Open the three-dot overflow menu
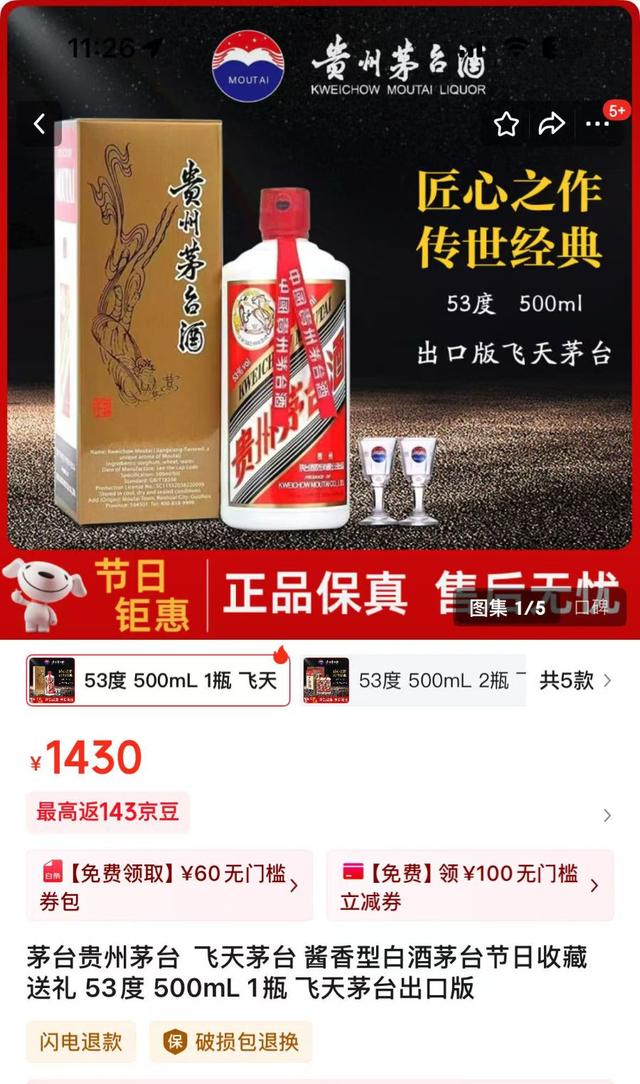 tap(597, 124)
